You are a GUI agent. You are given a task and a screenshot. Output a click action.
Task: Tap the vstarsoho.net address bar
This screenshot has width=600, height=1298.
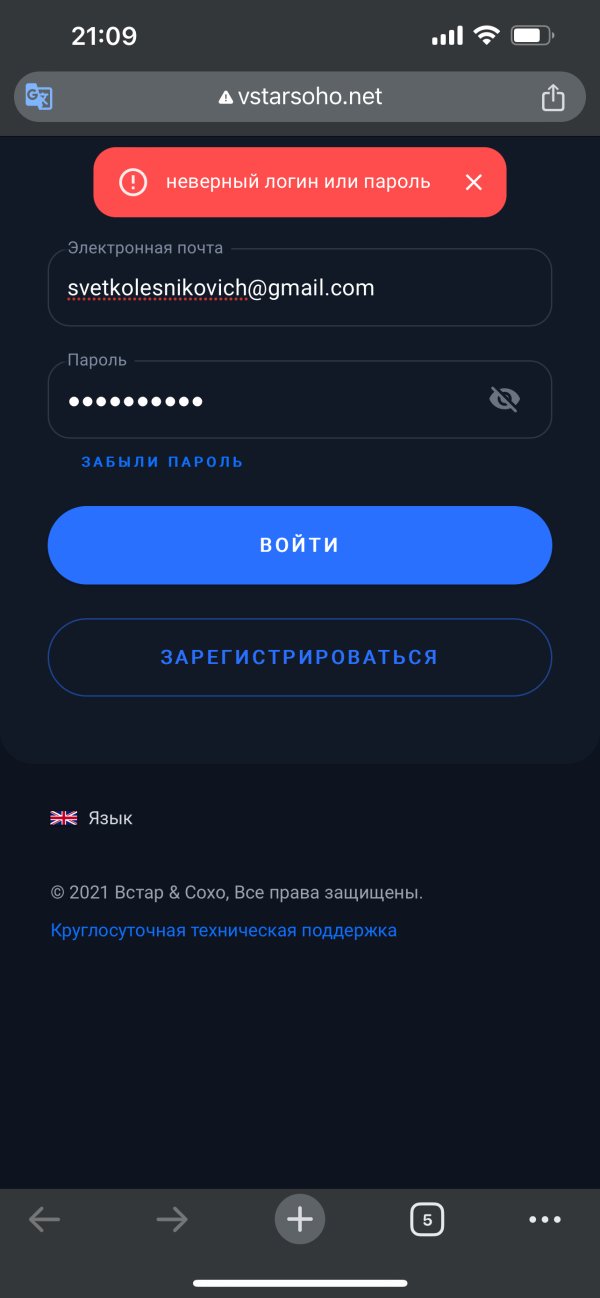coord(300,97)
